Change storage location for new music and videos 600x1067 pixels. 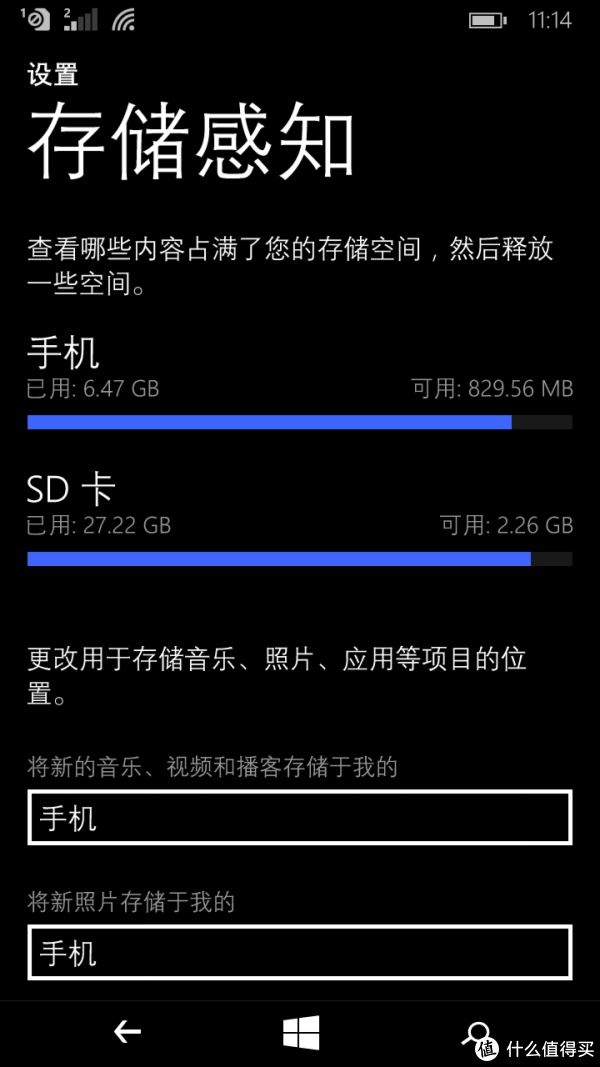[299, 817]
